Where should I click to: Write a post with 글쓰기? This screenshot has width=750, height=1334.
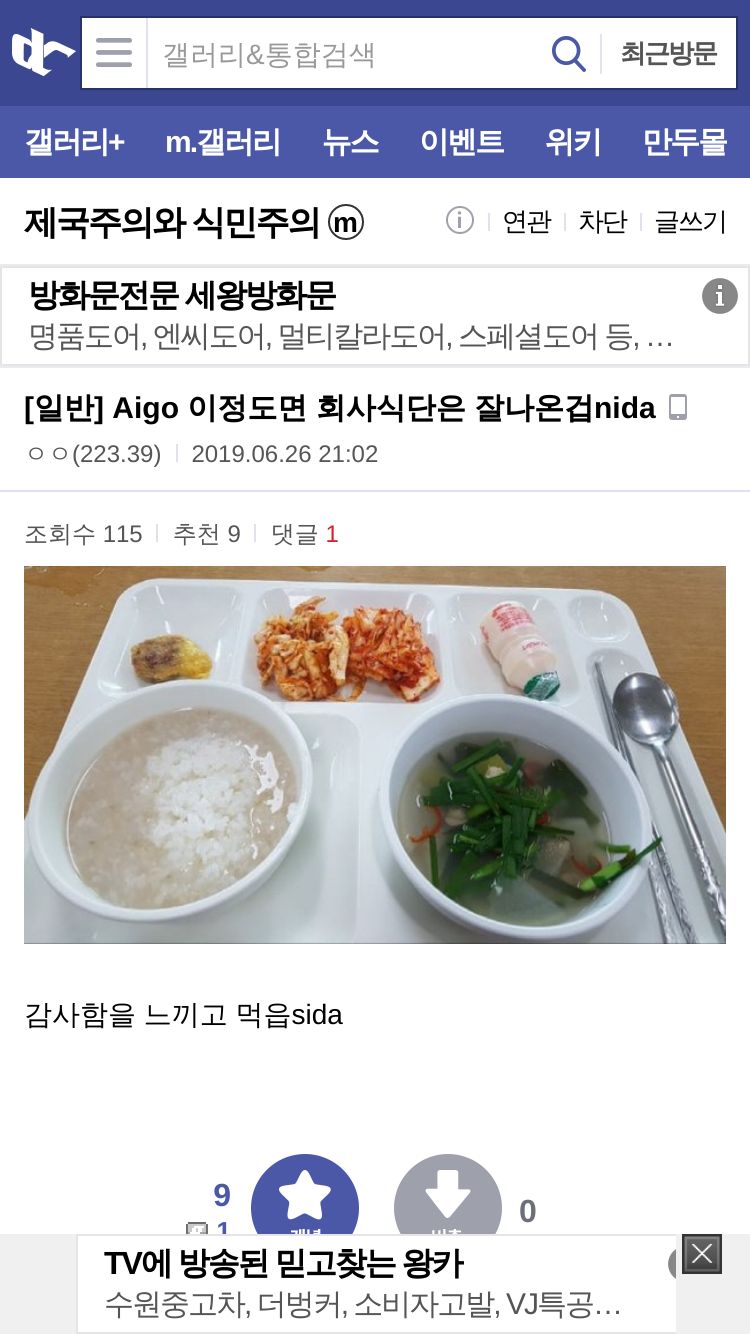click(x=690, y=221)
